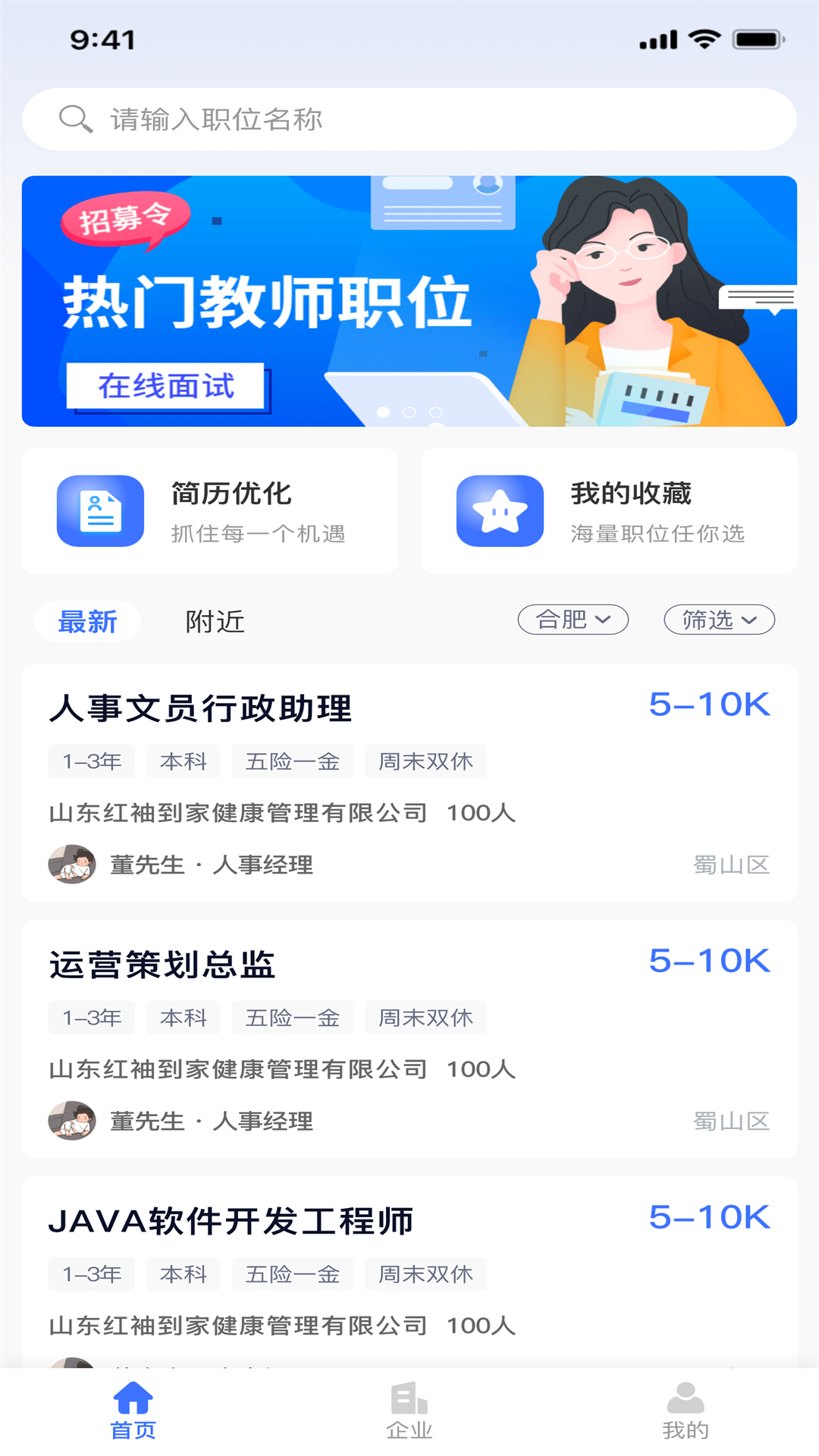
Task: Open the 热门教师职位 banner
Action: 409,301
